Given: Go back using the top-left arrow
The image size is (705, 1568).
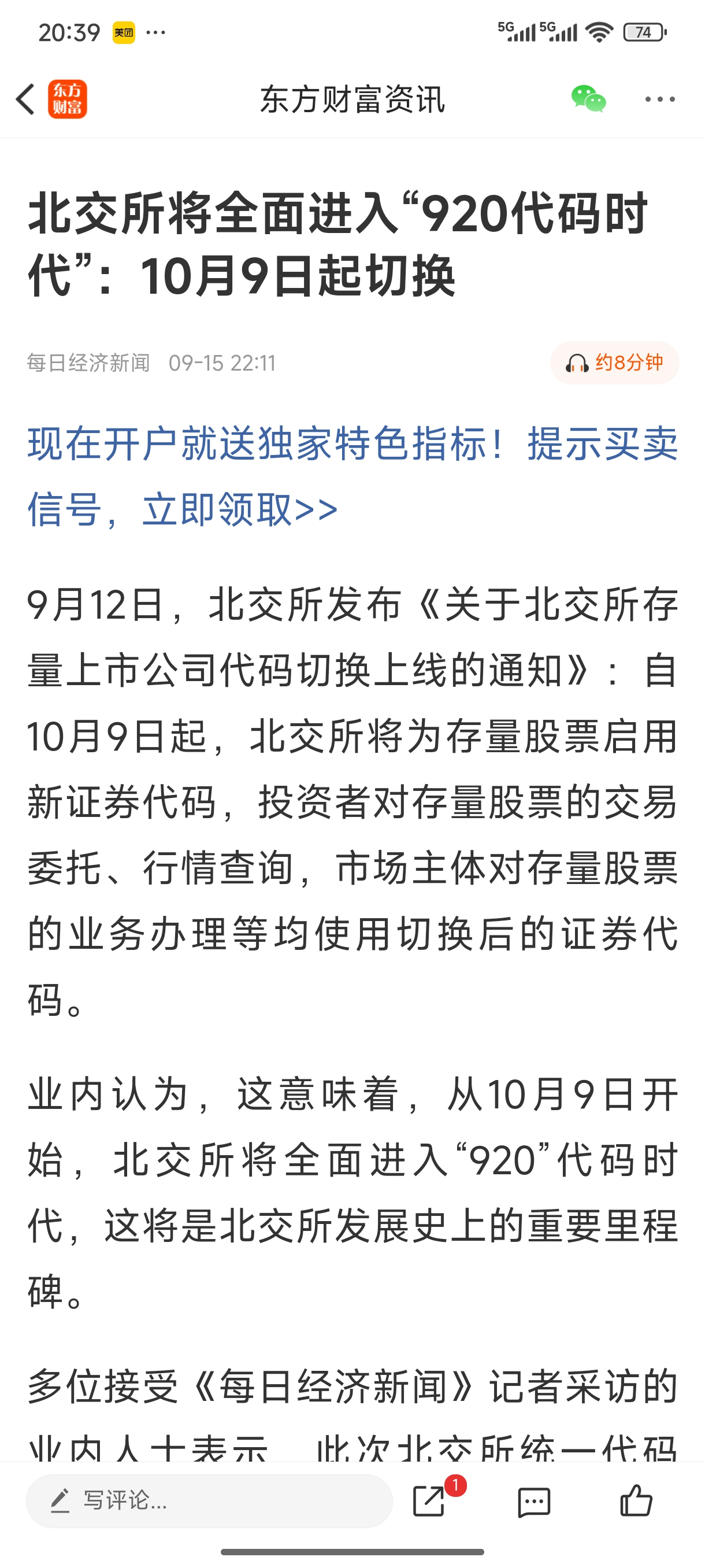Looking at the screenshot, I should point(25,99).
